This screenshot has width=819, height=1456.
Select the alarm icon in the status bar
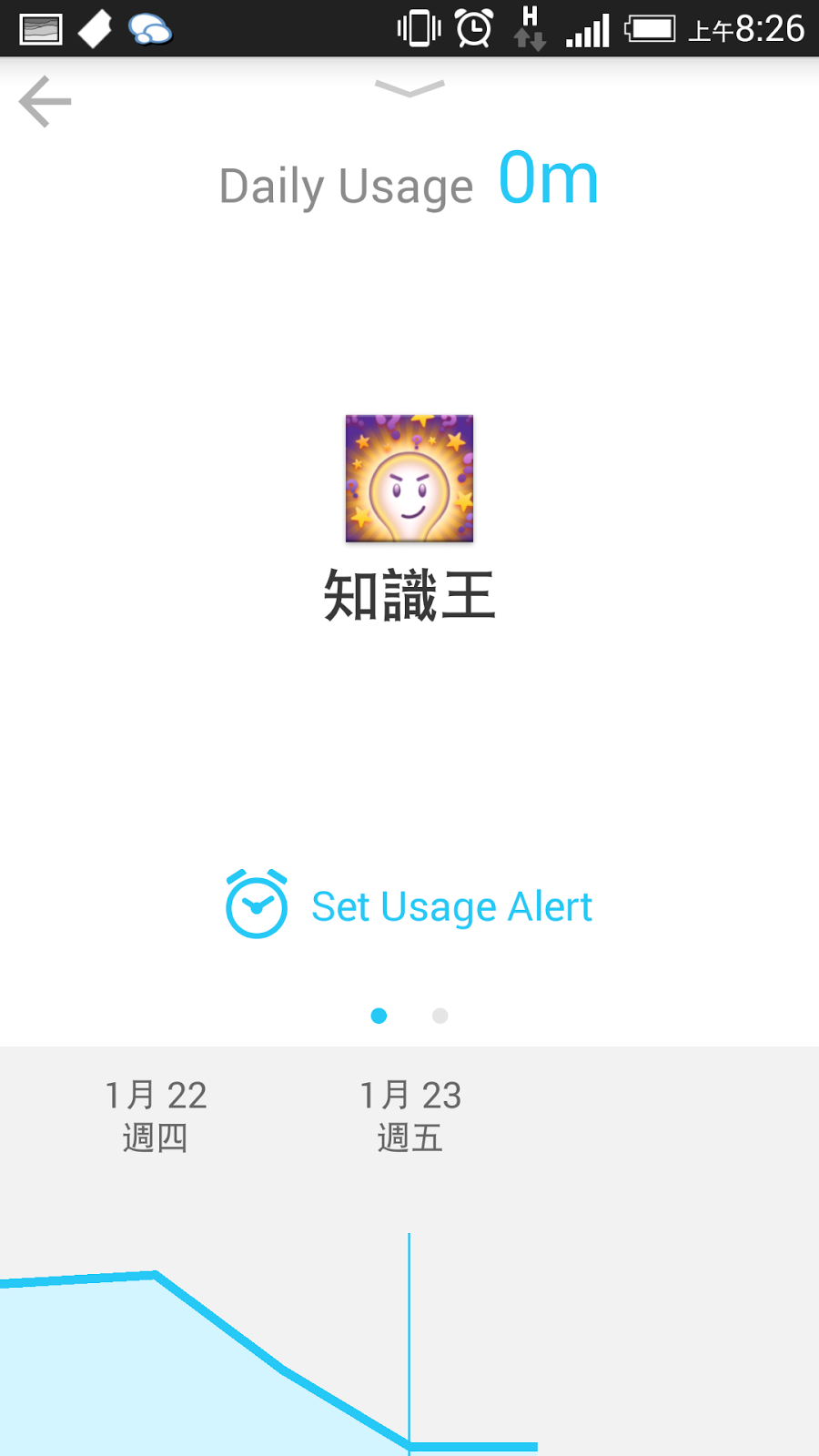point(472,27)
